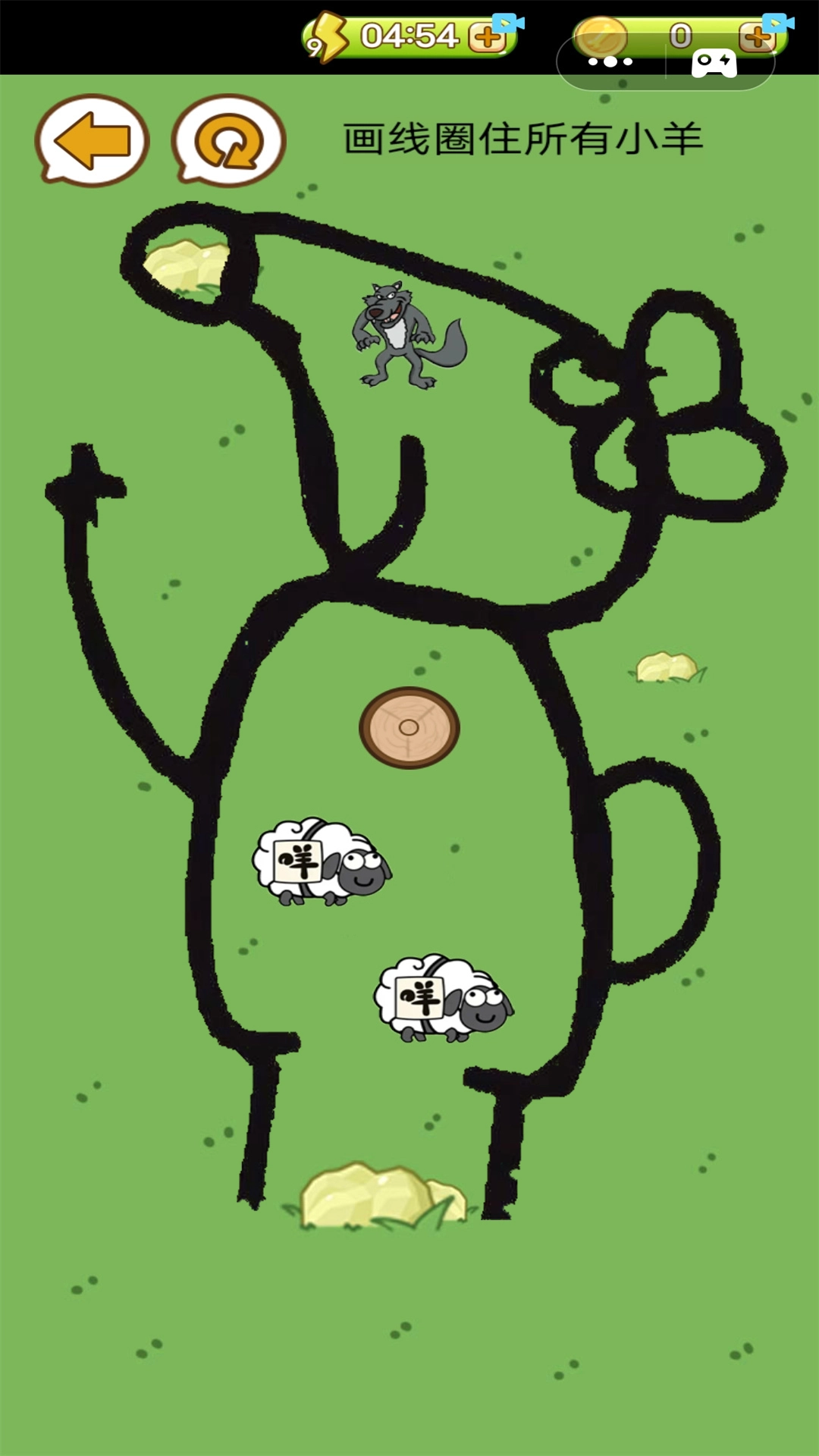This screenshot has width=819, height=1456.
Task: Open the three-dots mini program menu
Action: click(x=610, y=62)
